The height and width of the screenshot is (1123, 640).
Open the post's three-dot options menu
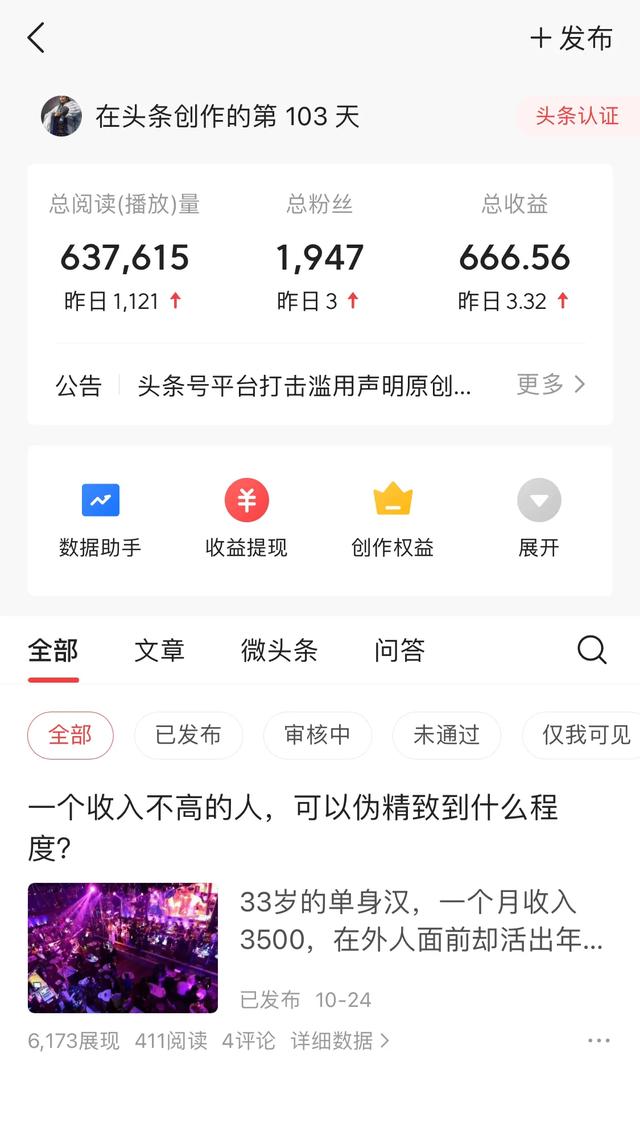pyautogui.click(x=598, y=1041)
